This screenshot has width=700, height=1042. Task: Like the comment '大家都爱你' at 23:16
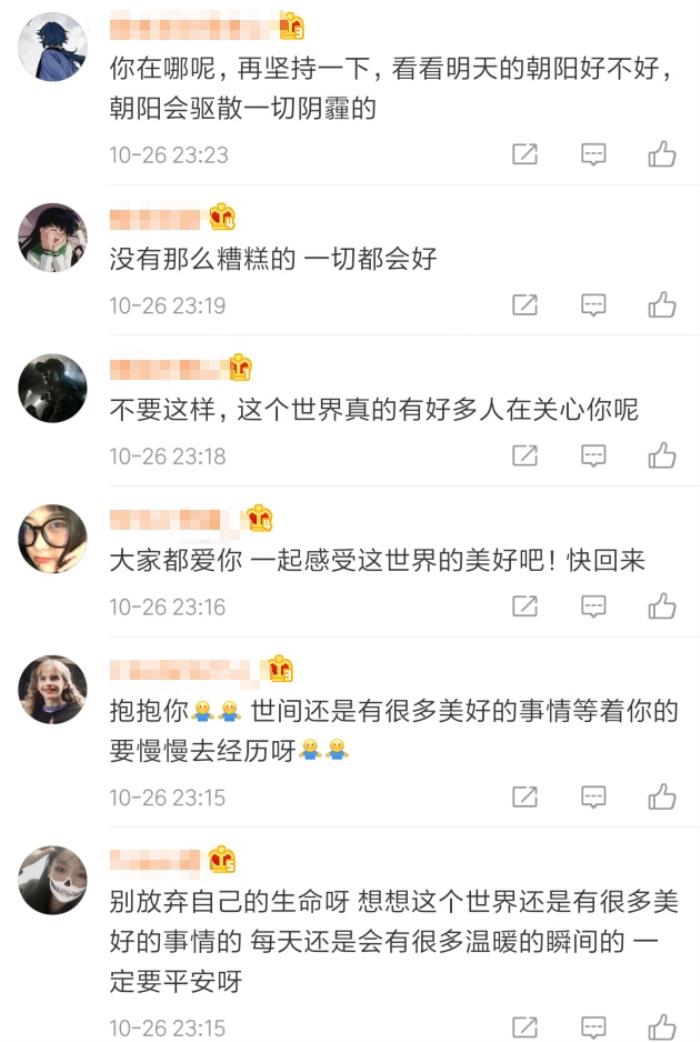[x=662, y=606]
